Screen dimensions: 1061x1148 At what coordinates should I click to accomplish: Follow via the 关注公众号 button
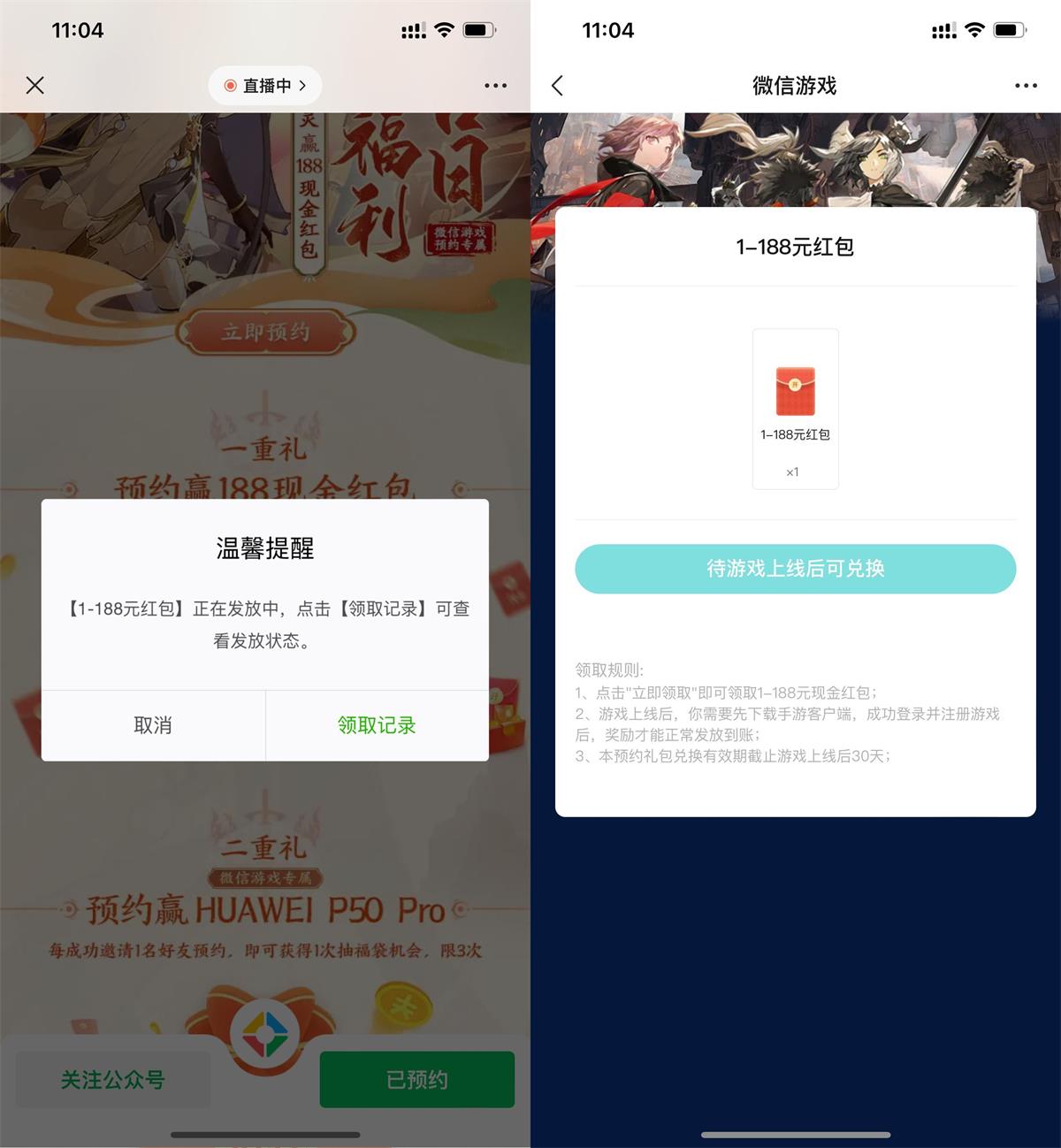113,1079
